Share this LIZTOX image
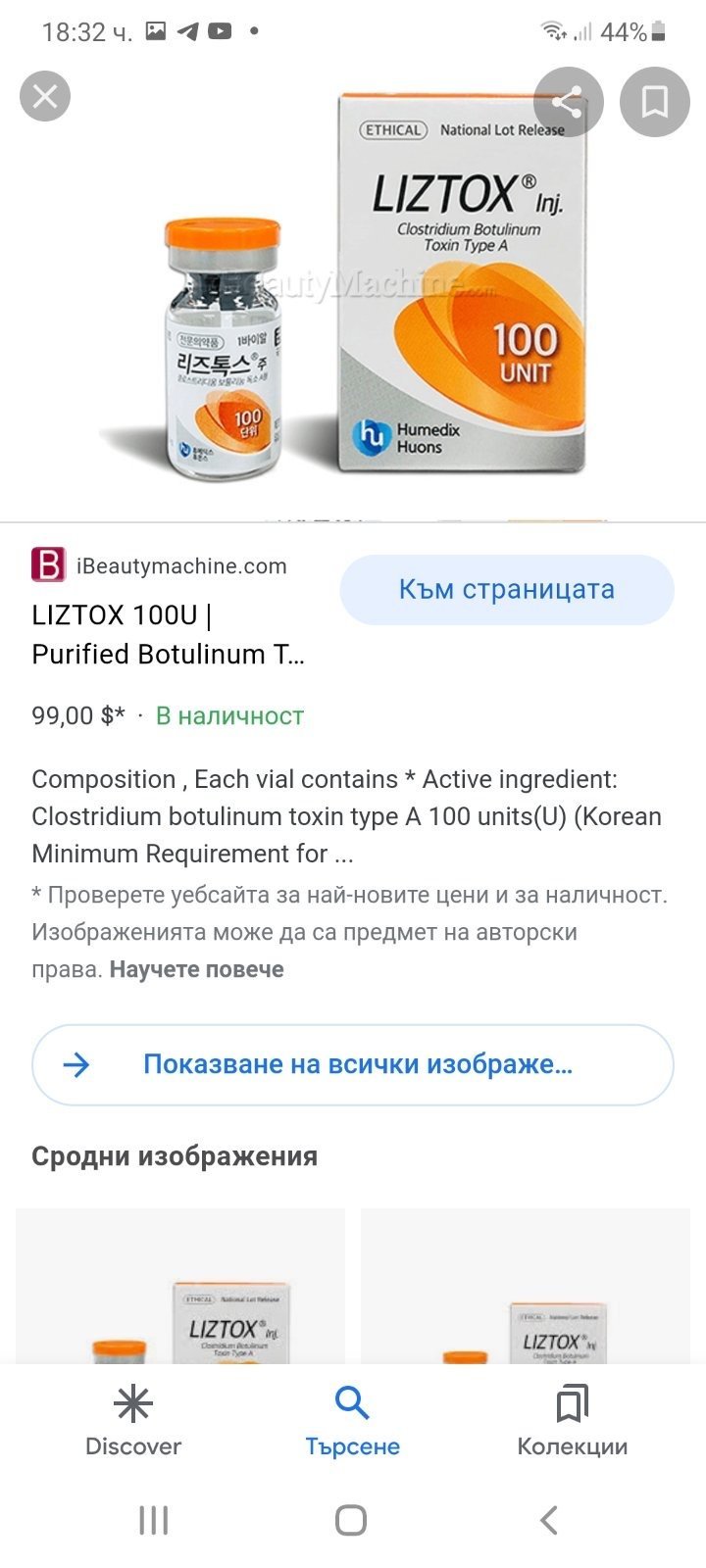Image resolution: width=706 pixels, height=1568 pixels. pyautogui.click(x=568, y=101)
